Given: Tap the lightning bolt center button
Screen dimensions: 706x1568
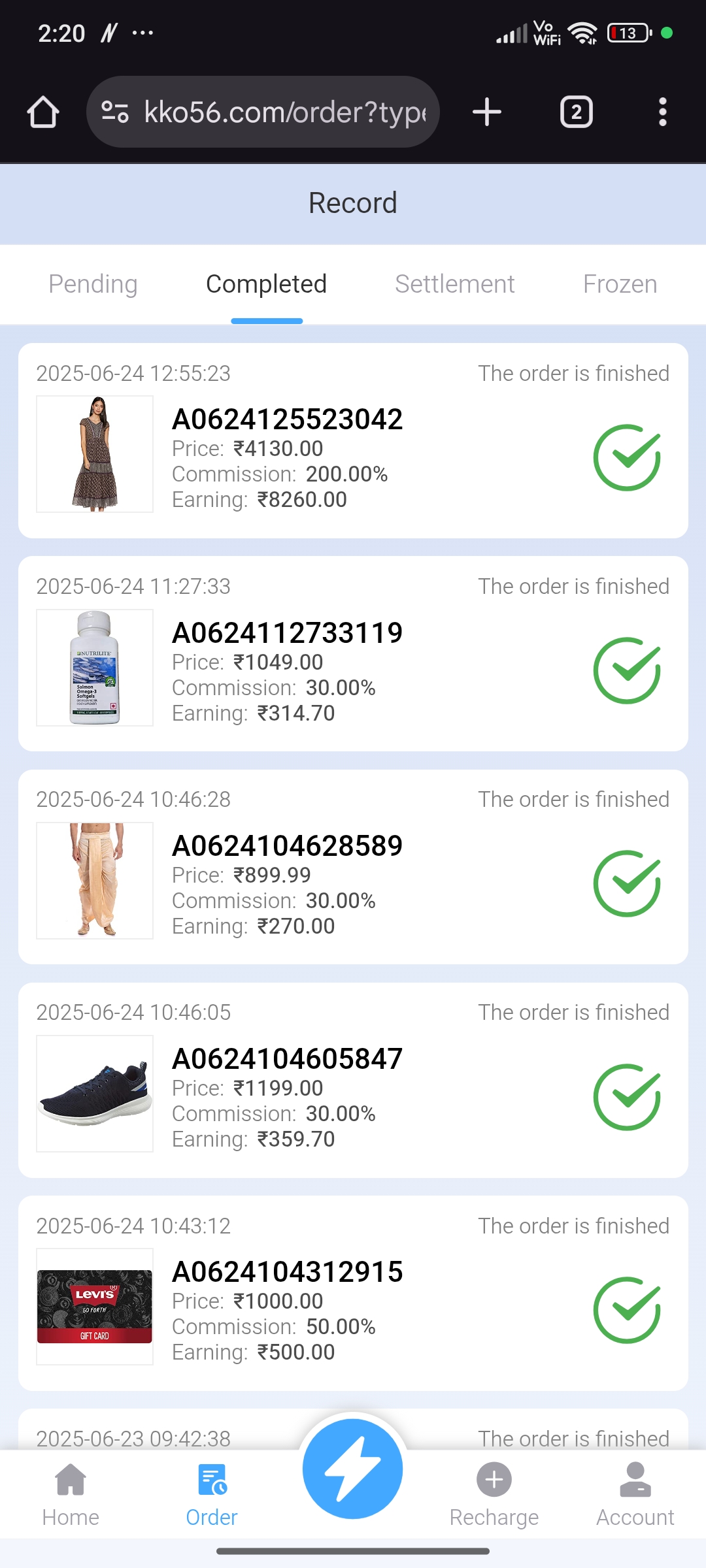Looking at the screenshot, I should (353, 1469).
